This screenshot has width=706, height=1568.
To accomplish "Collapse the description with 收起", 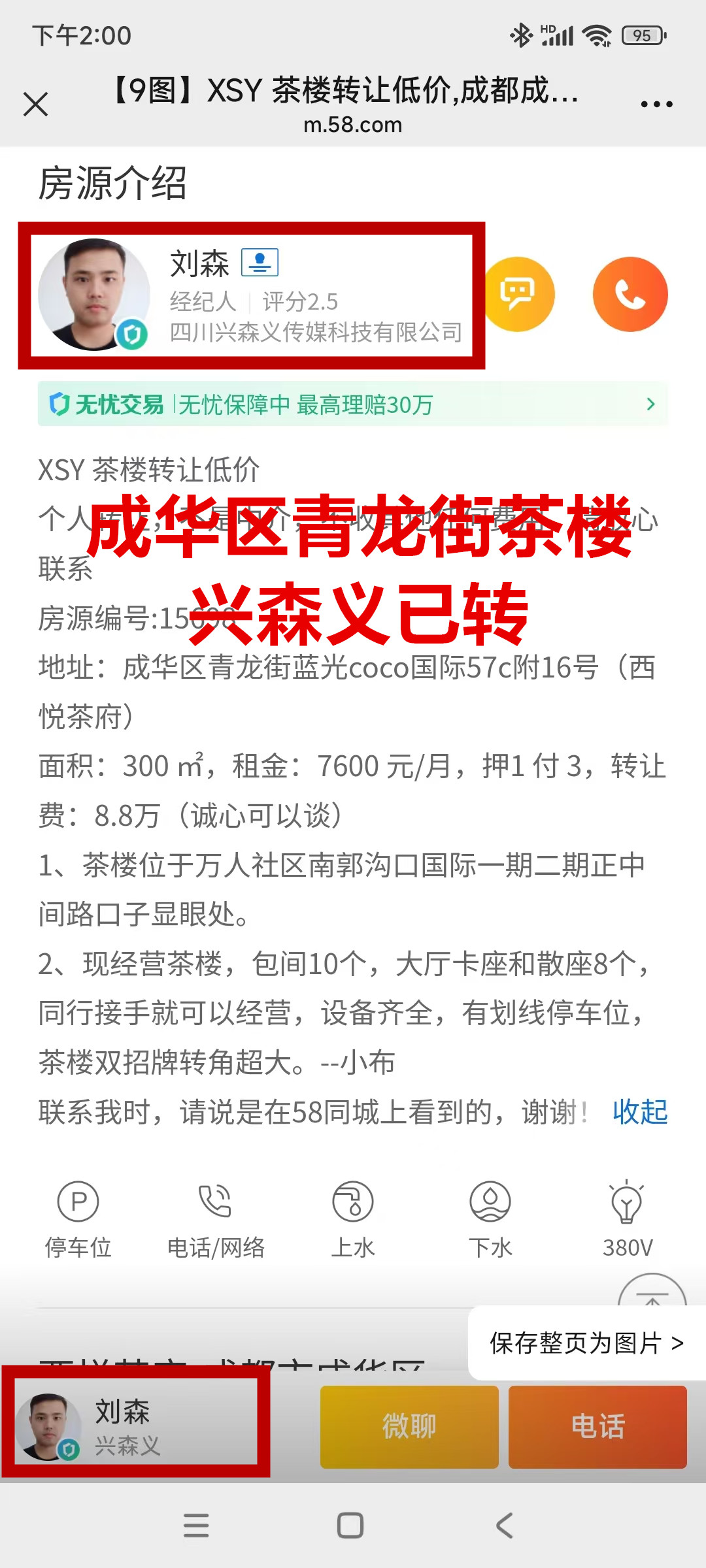I will tap(640, 1112).
